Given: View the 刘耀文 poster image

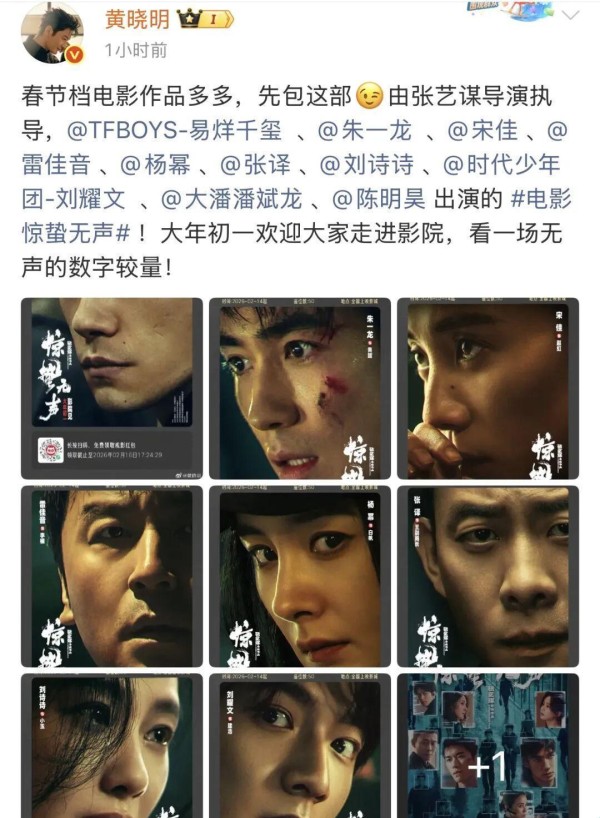Looking at the screenshot, I should (299, 746).
